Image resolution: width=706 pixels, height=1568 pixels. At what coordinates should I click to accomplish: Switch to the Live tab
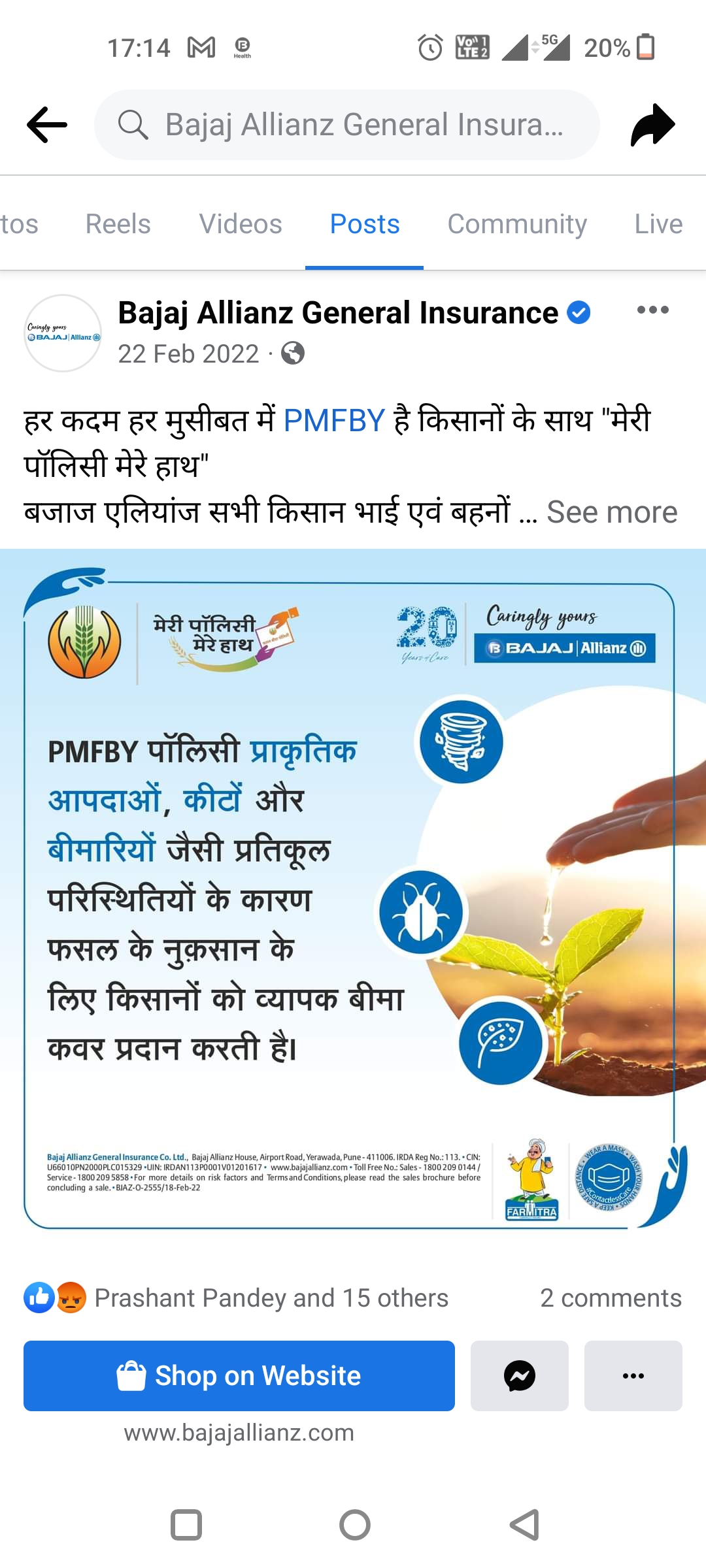[658, 224]
